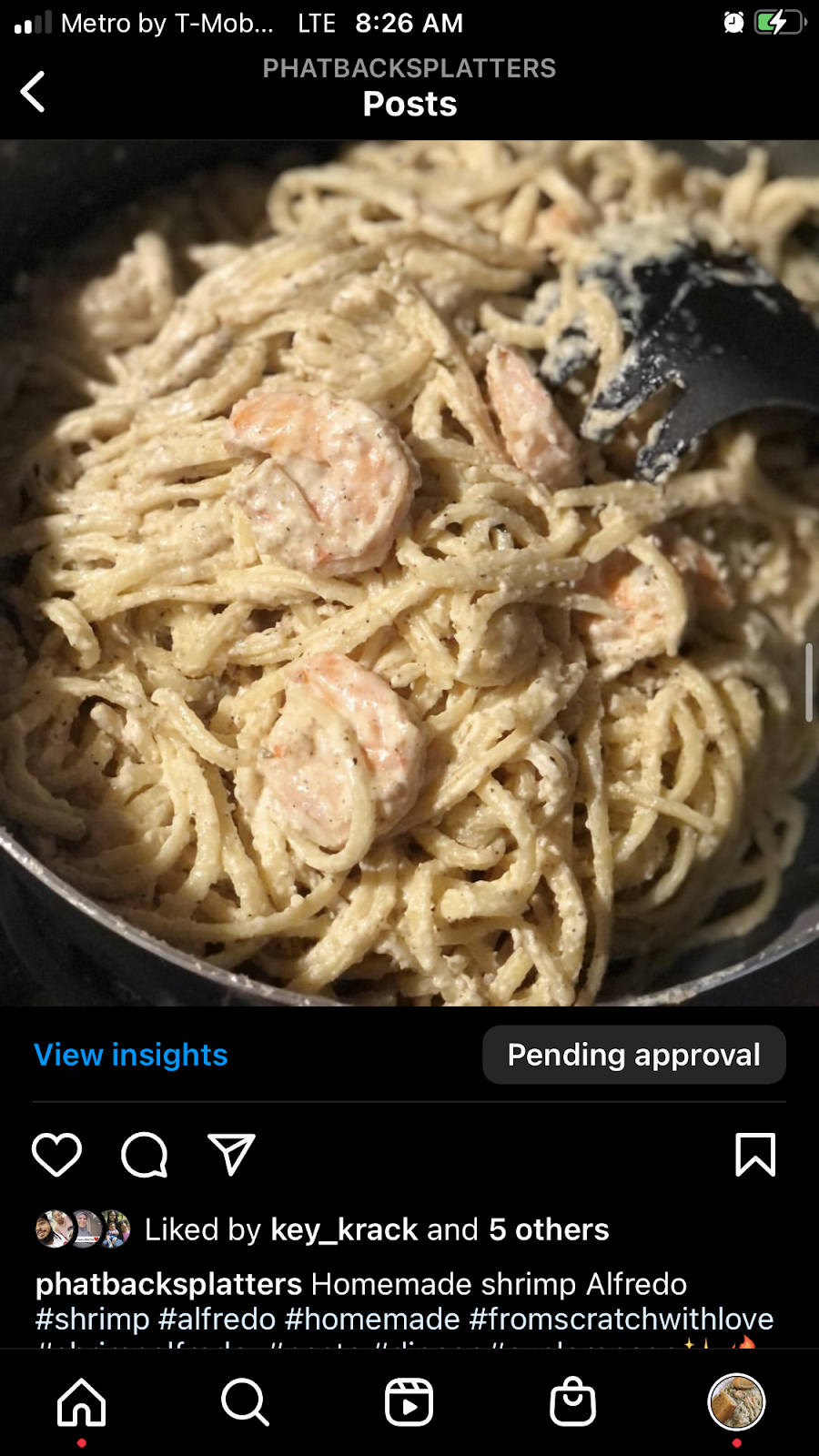Screen dimensions: 819x1456
Task: Open phatbacksplatters username in the caption
Action: click(x=168, y=1284)
